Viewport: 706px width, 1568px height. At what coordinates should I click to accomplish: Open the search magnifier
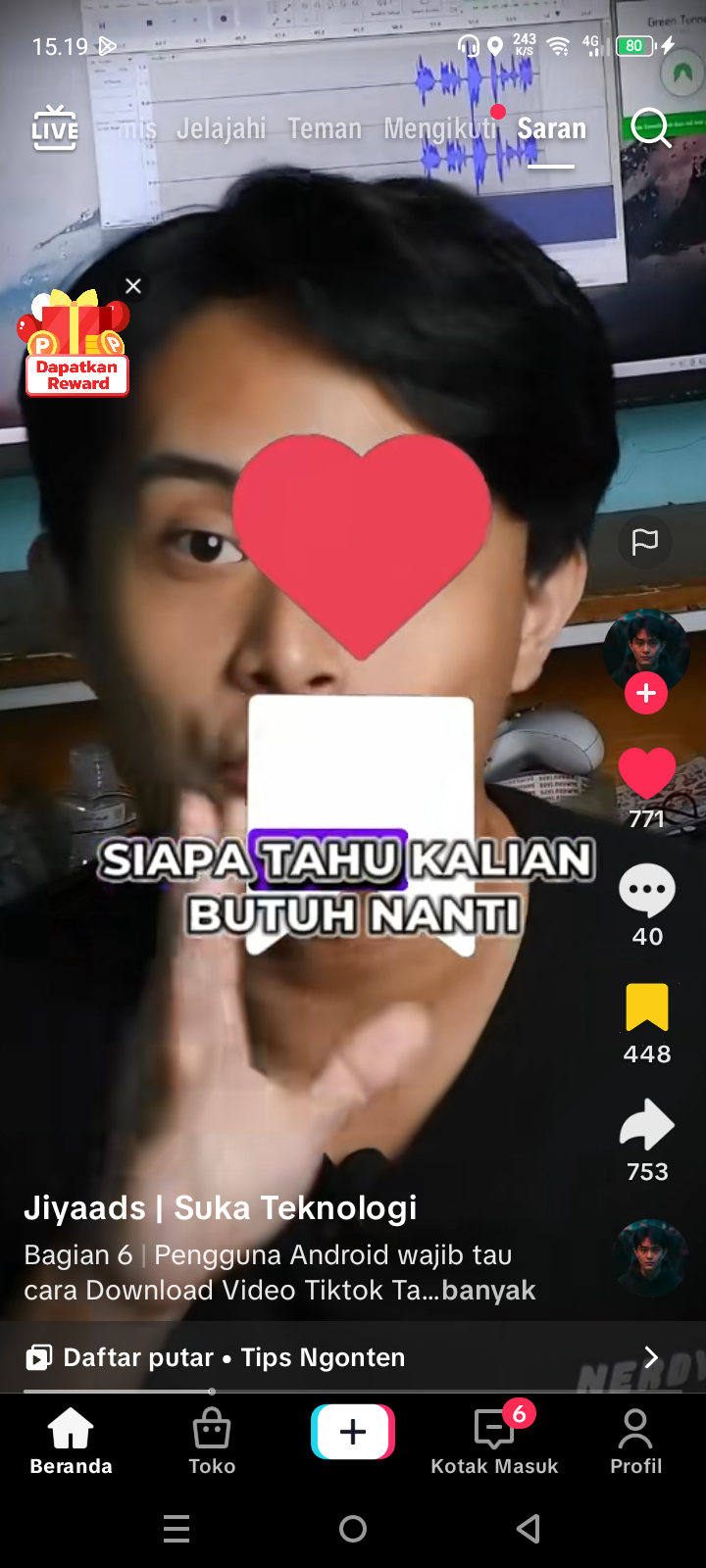[650, 127]
